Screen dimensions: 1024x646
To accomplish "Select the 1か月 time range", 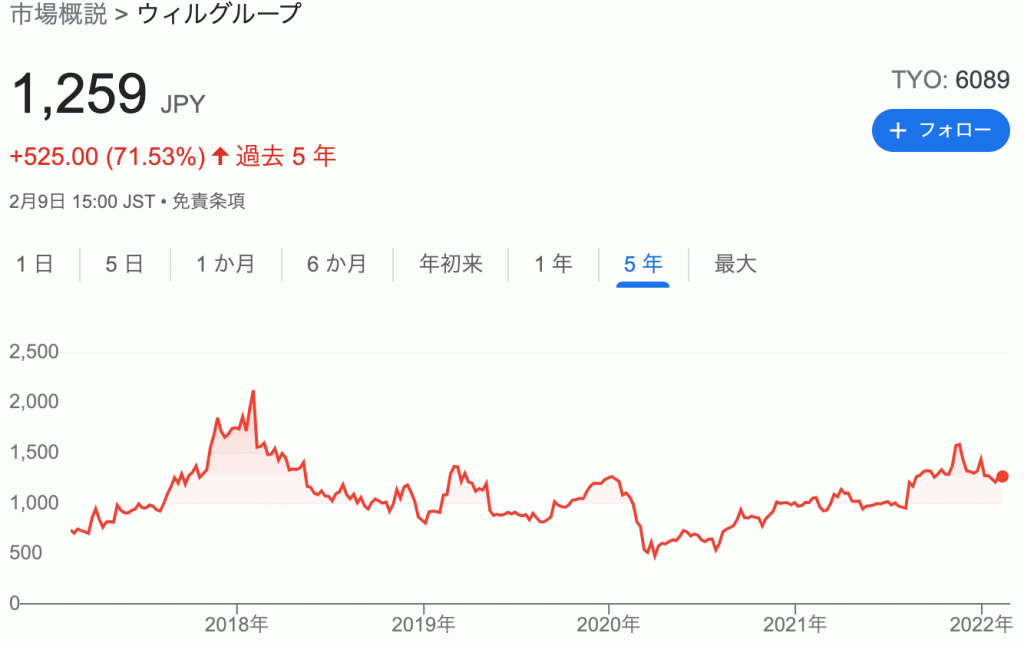I will [225, 264].
